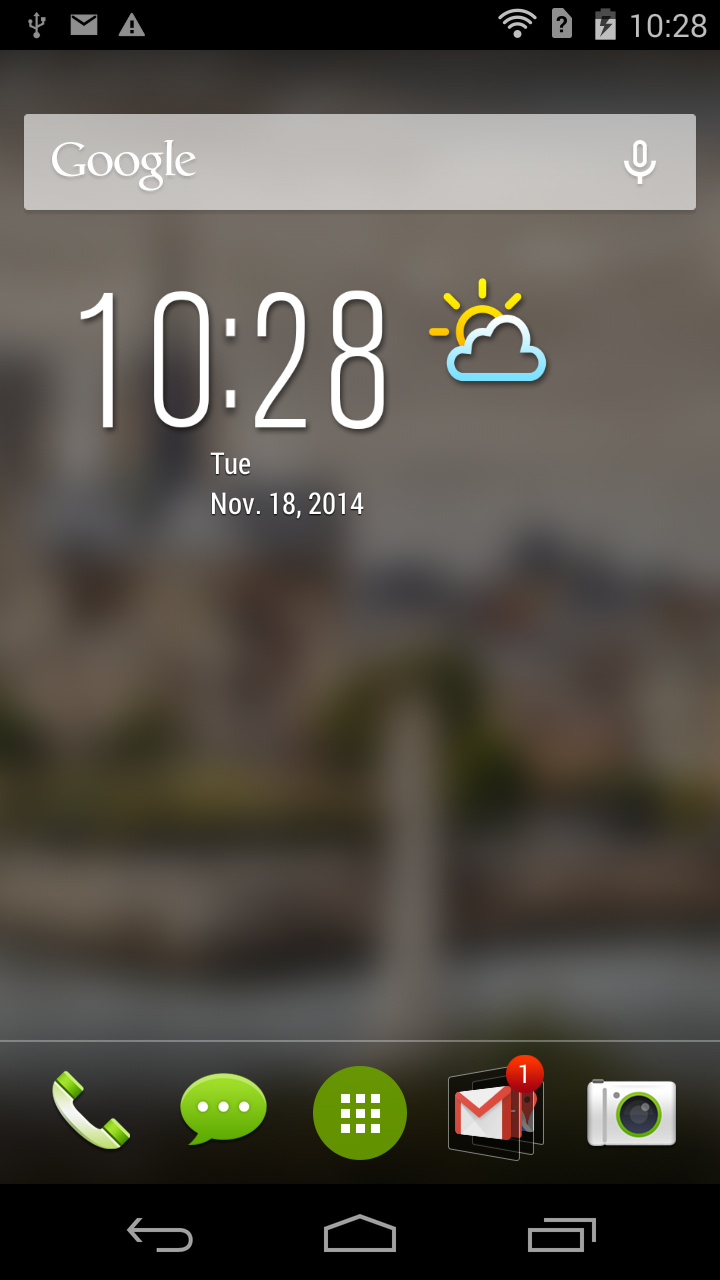The width and height of the screenshot is (720, 1280).
Task: Launch the Camera app
Action: (631, 1112)
